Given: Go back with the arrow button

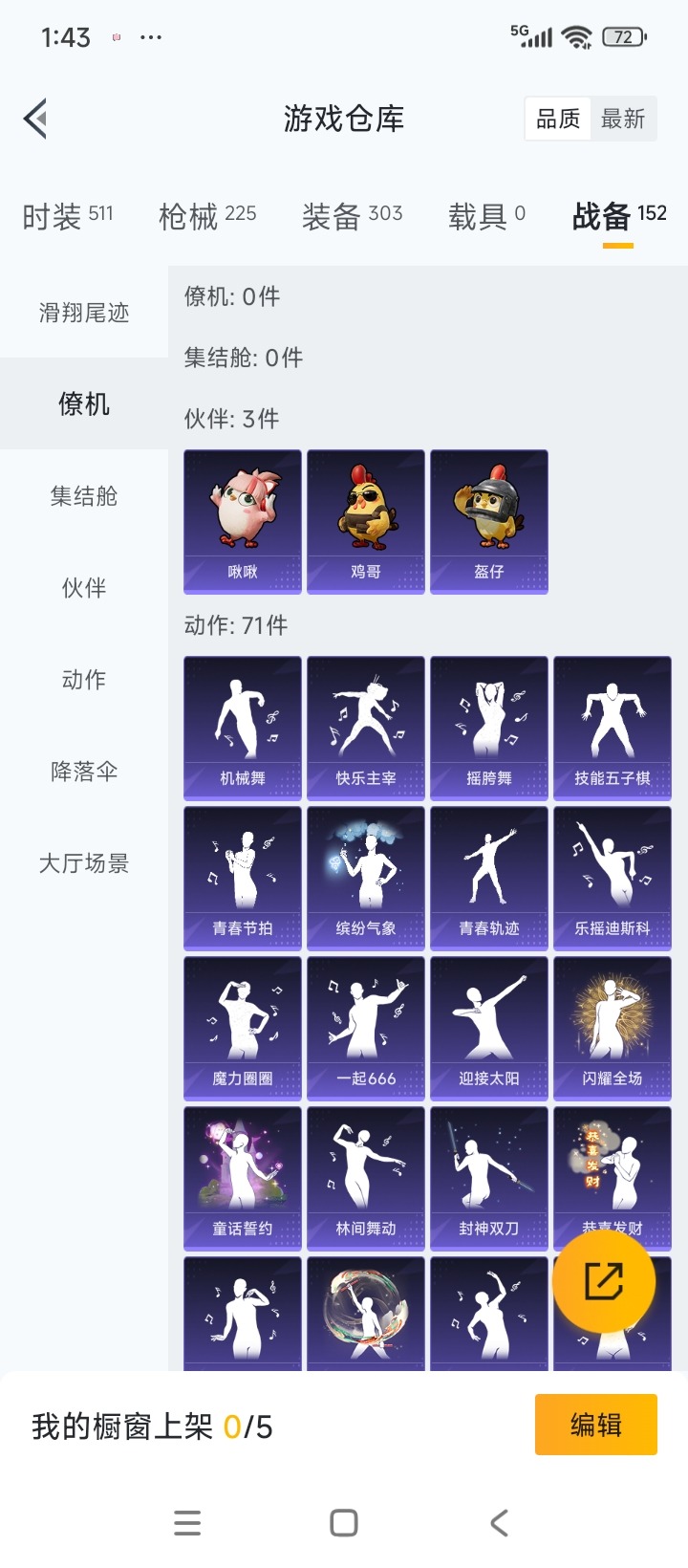Looking at the screenshot, I should 36,119.
